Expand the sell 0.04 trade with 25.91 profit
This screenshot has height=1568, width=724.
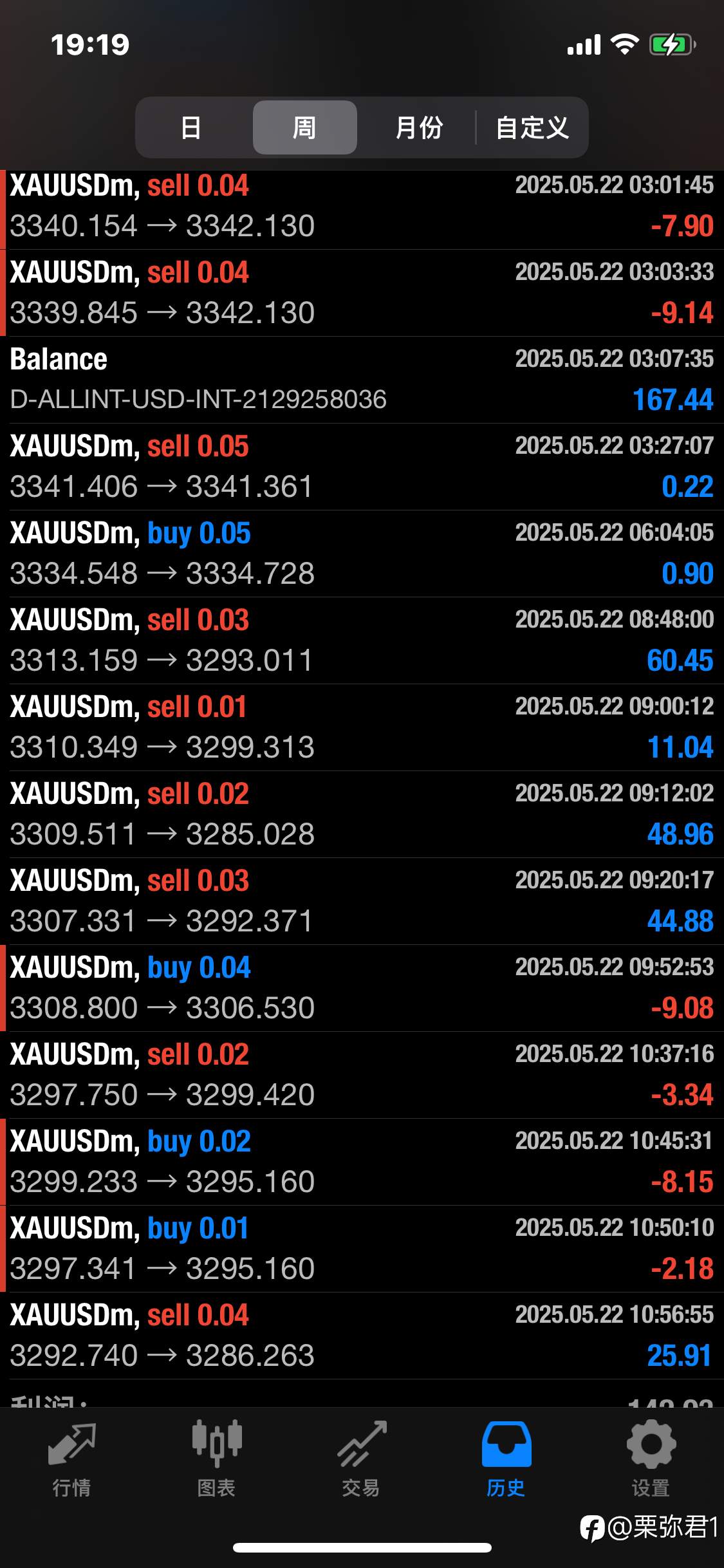362,1336
